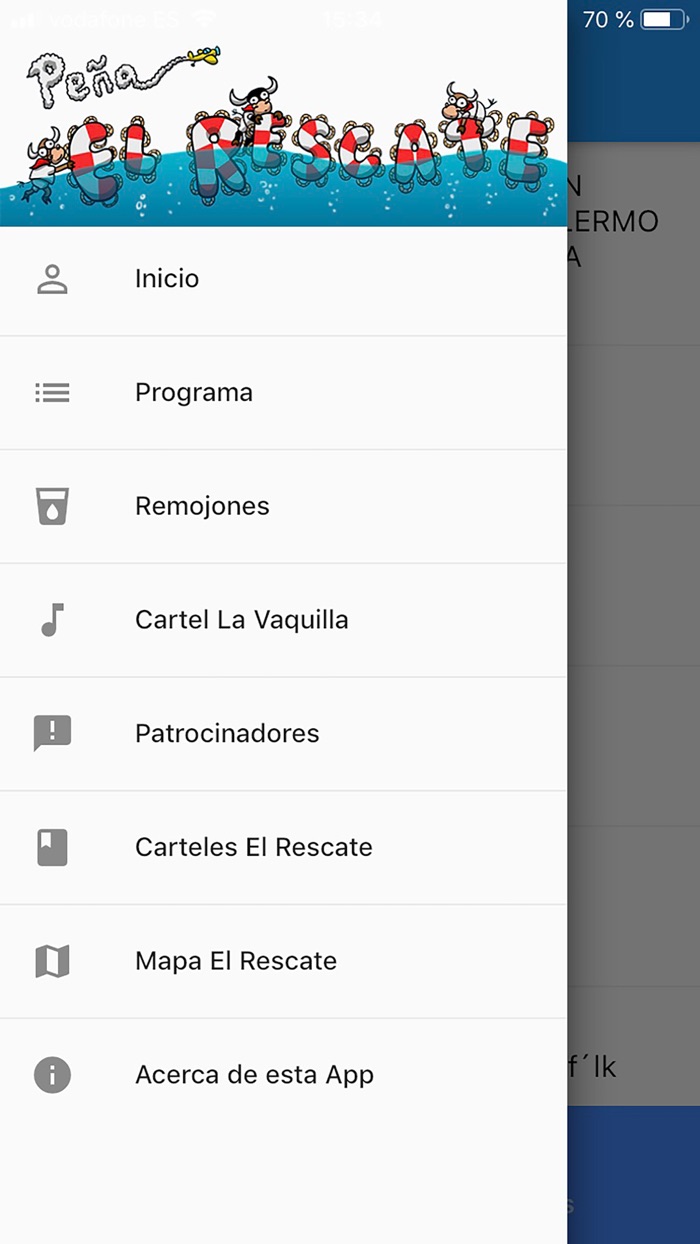Open Acerca de esta App
The image size is (700, 1244).
pos(254,1076)
